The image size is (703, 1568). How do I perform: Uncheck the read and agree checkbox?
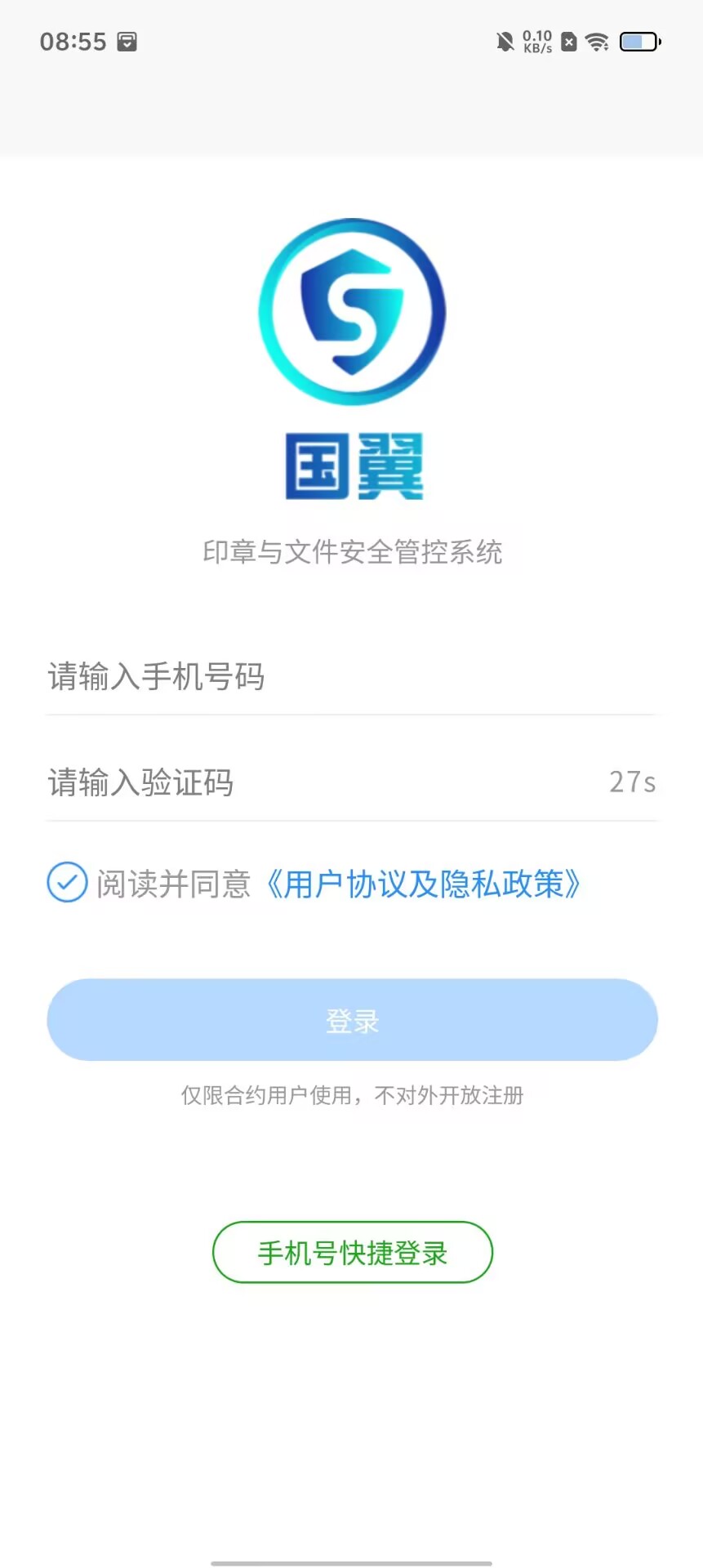(x=67, y=883)
